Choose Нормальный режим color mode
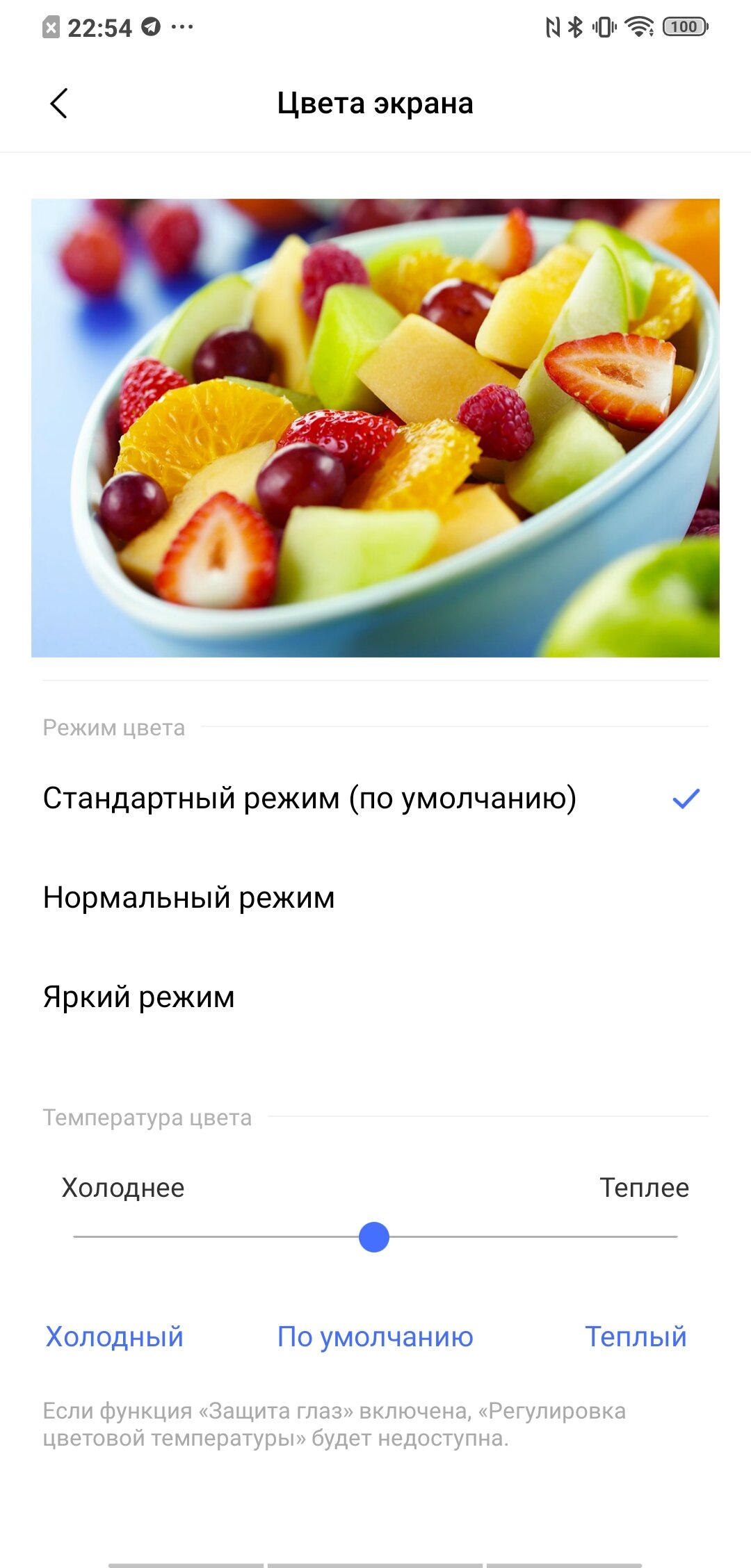Image resolution: width=751 pixels, height=1568 pixels. [189, 897]
